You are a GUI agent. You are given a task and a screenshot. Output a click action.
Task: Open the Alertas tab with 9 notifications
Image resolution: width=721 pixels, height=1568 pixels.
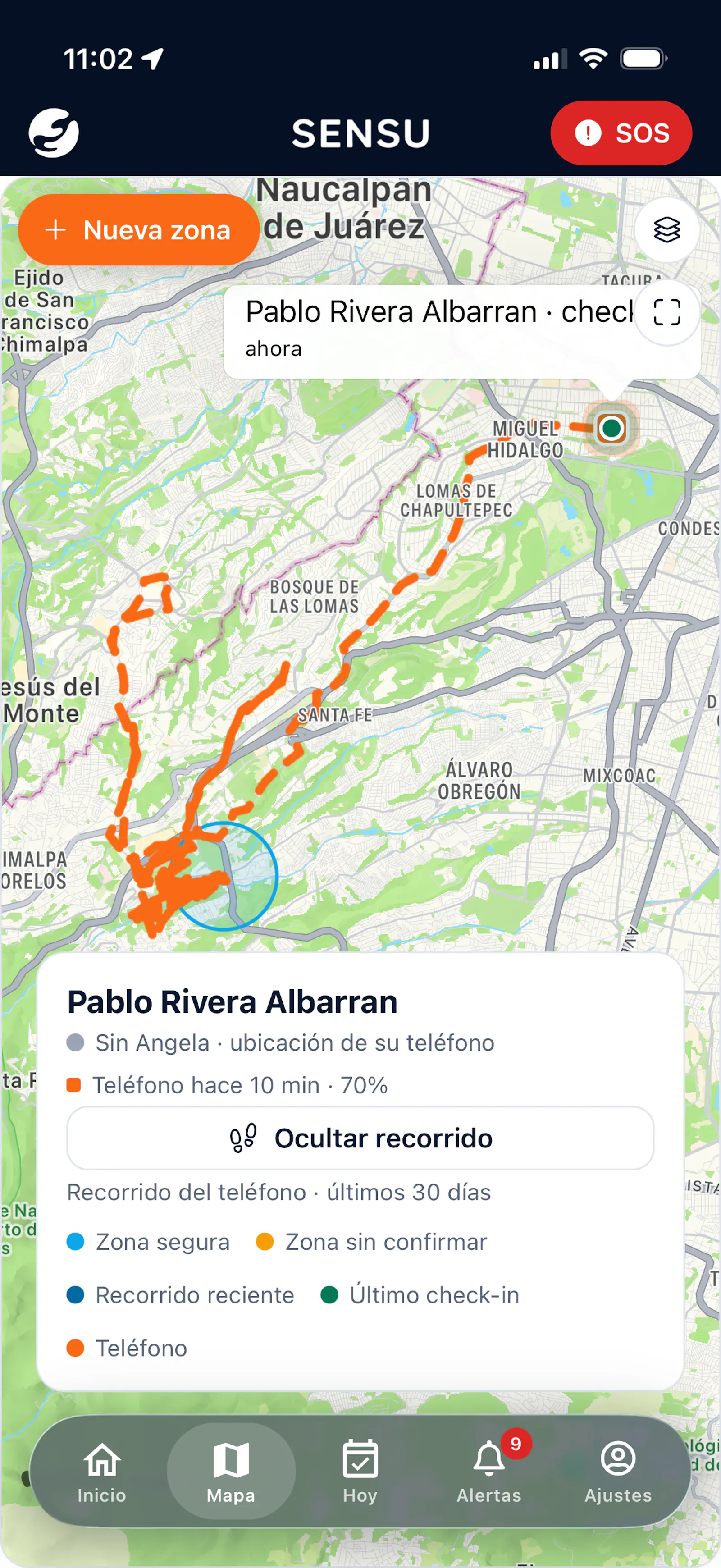coord(489,1471)
